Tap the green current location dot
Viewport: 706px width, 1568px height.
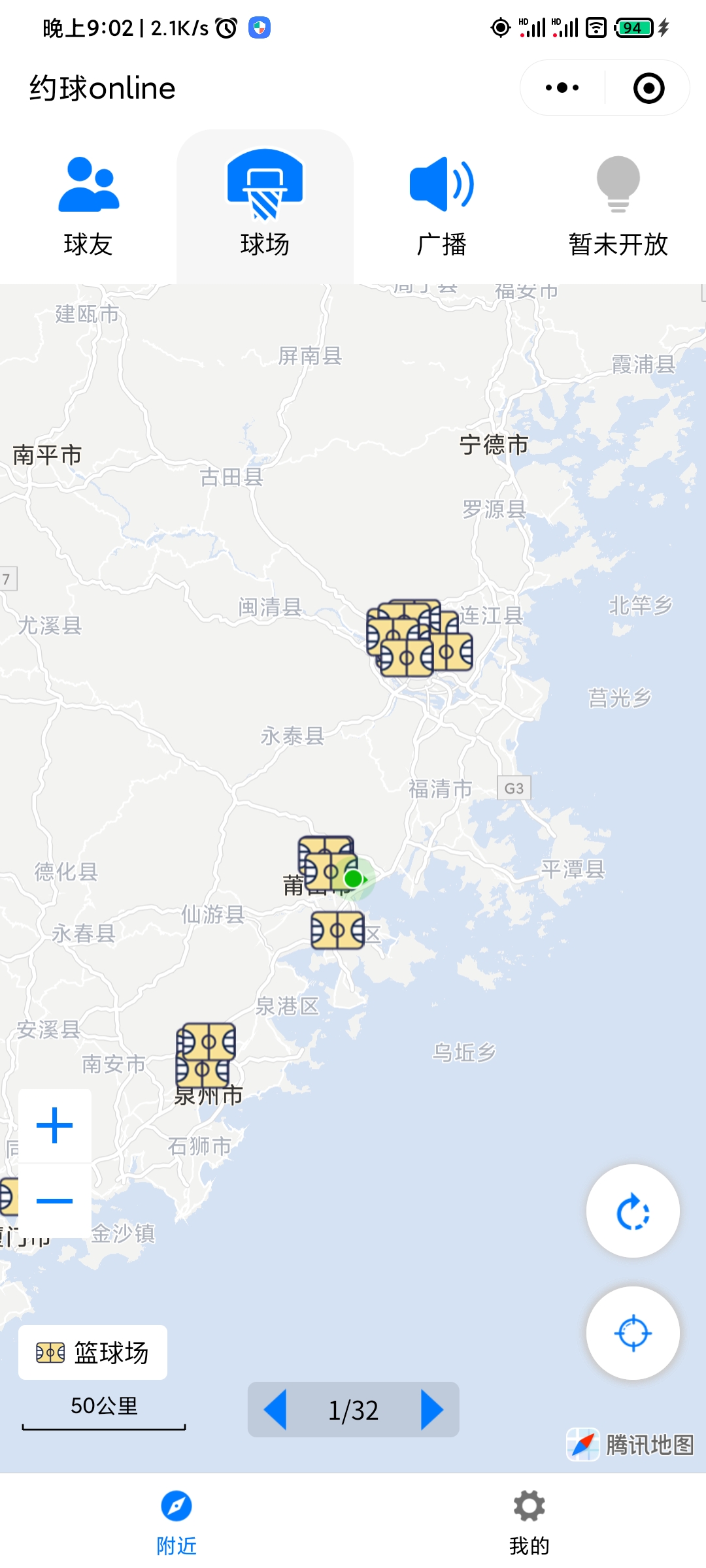pyautogui.click(x=354, y=879)
